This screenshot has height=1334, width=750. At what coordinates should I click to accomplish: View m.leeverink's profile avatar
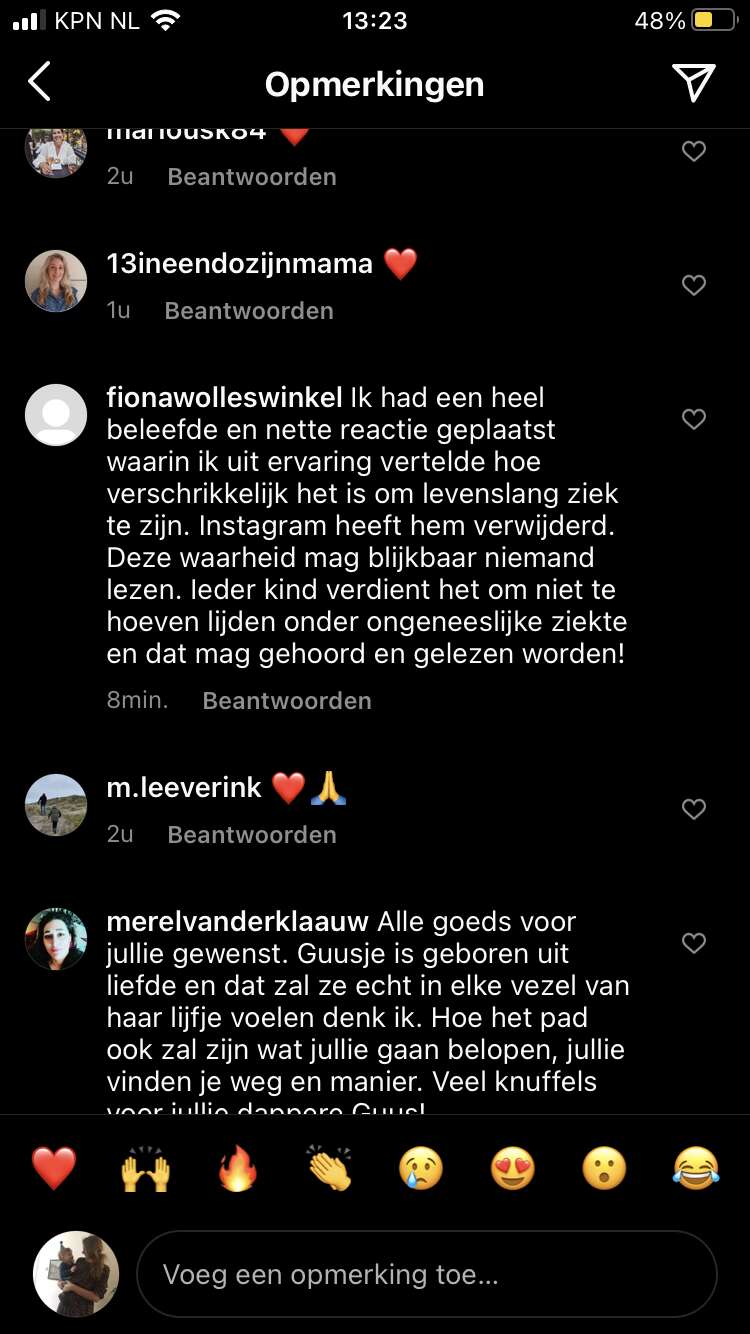click(x=56, y=805)
